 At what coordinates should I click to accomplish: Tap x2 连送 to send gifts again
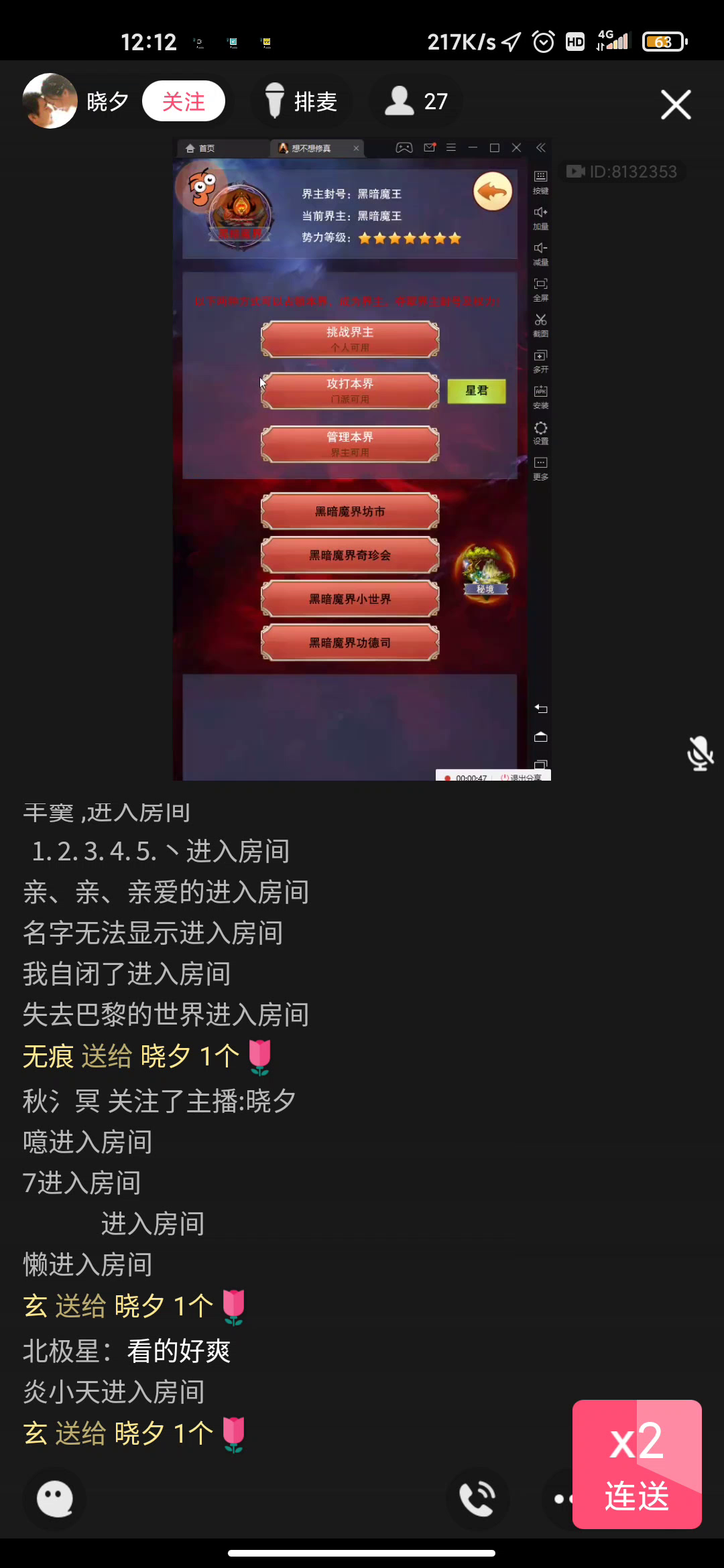click(636, 1464)
